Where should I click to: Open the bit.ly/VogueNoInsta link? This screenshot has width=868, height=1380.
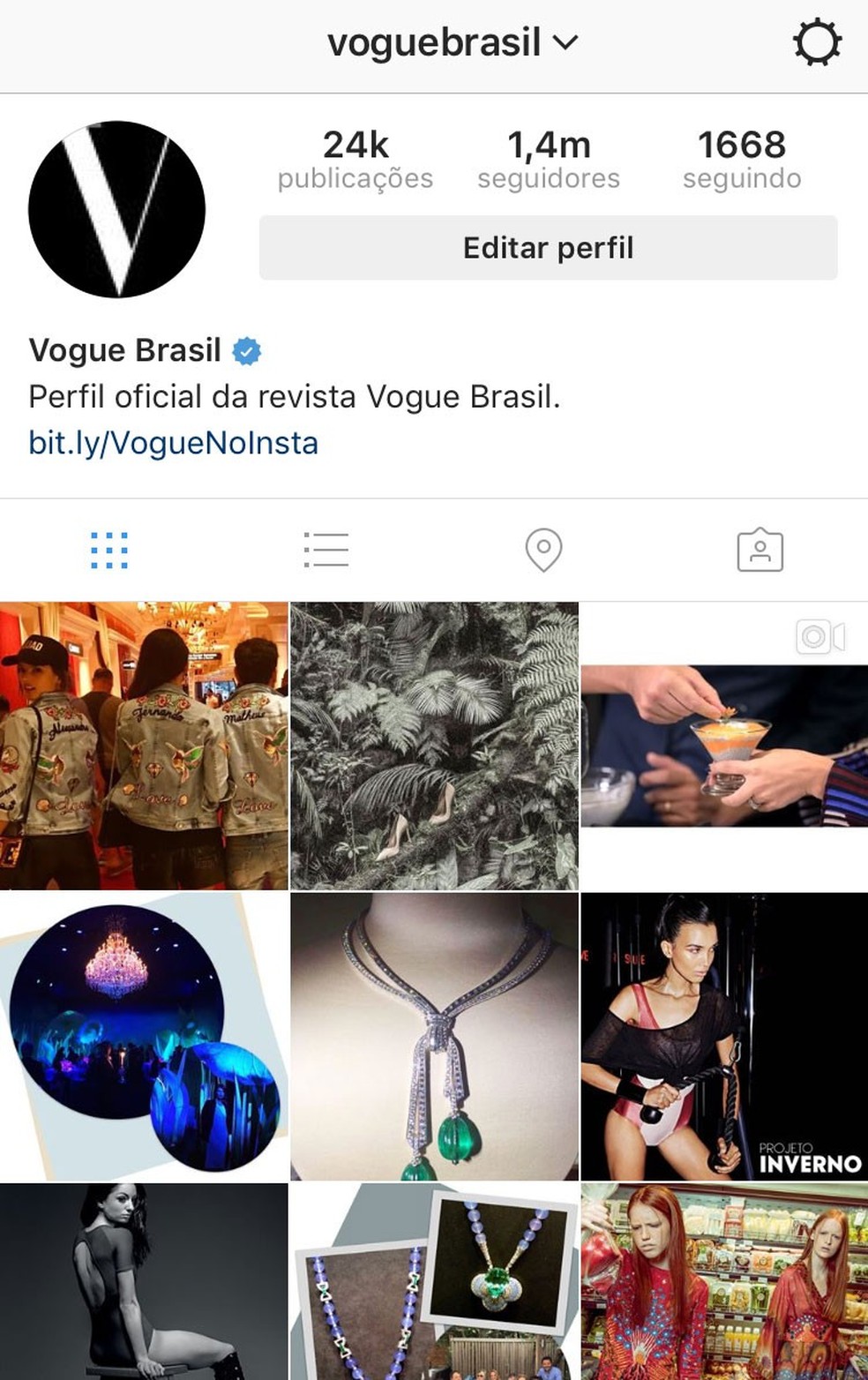point(173,443)
